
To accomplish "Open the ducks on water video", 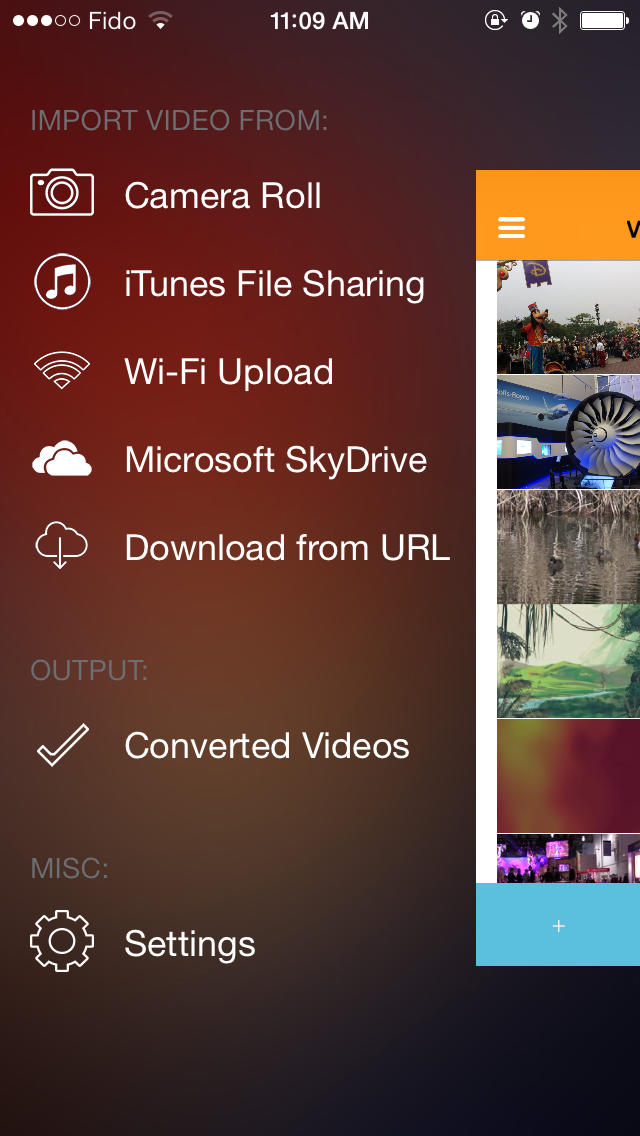I will [568, 547].
